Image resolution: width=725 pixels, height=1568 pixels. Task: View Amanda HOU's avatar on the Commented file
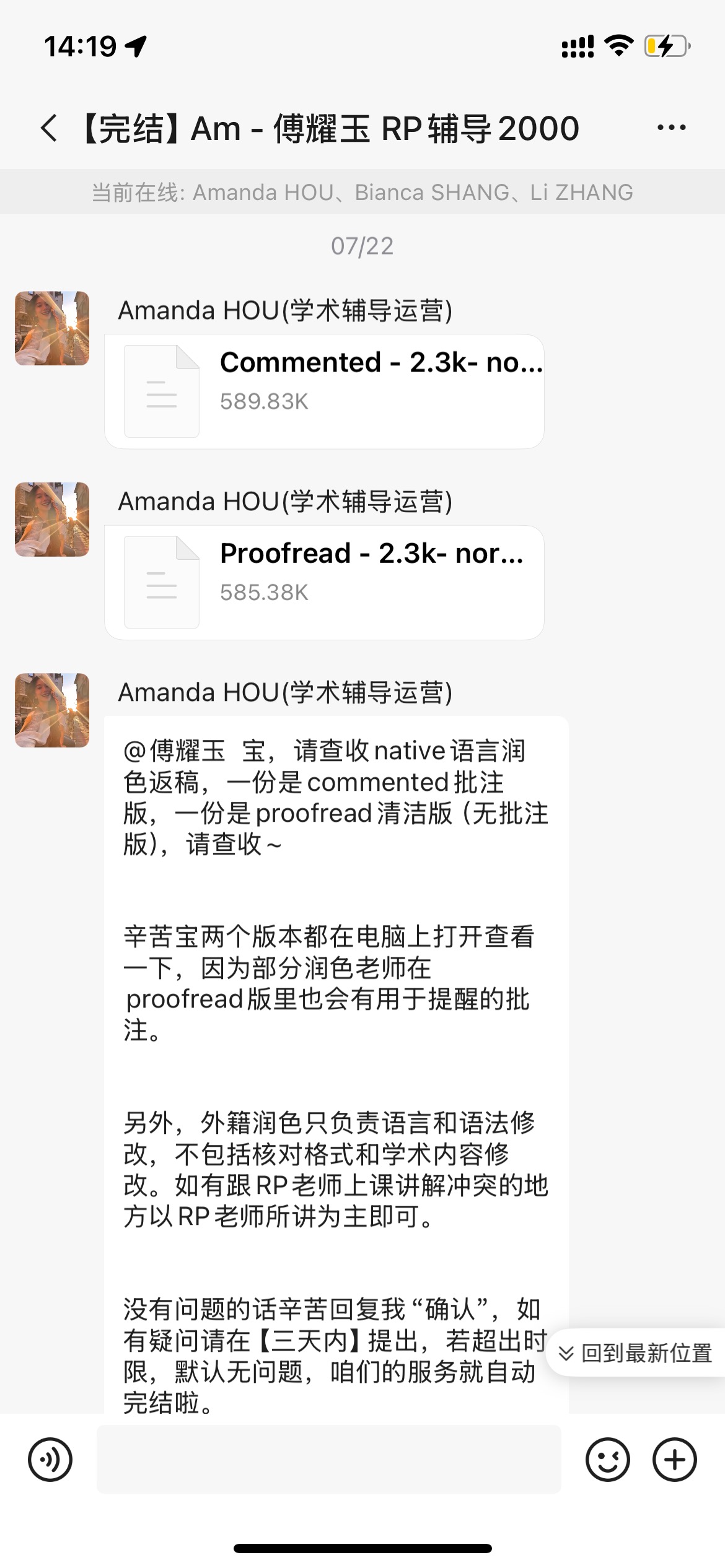click(52, 328)
